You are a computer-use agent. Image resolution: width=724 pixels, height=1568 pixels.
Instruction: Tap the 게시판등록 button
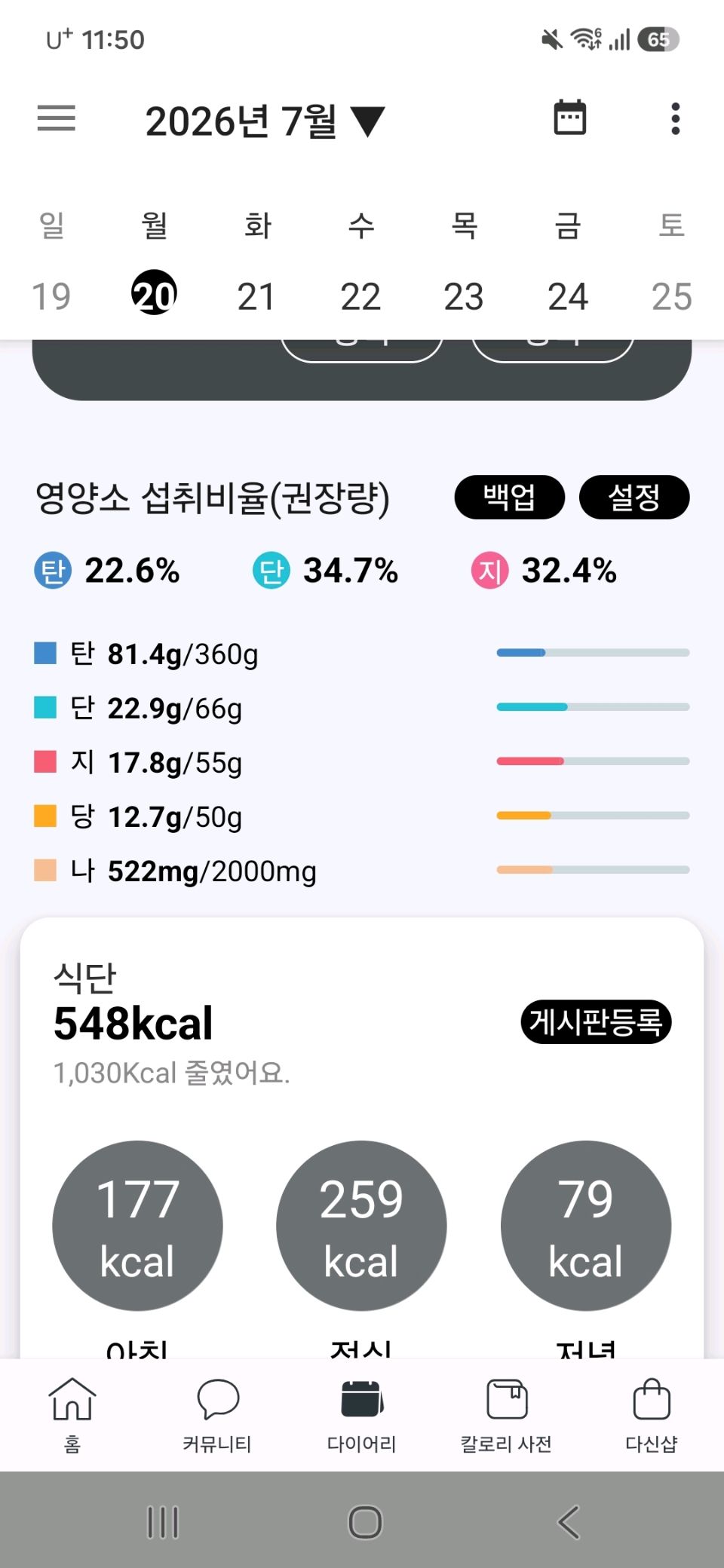tap(596, 1022)
